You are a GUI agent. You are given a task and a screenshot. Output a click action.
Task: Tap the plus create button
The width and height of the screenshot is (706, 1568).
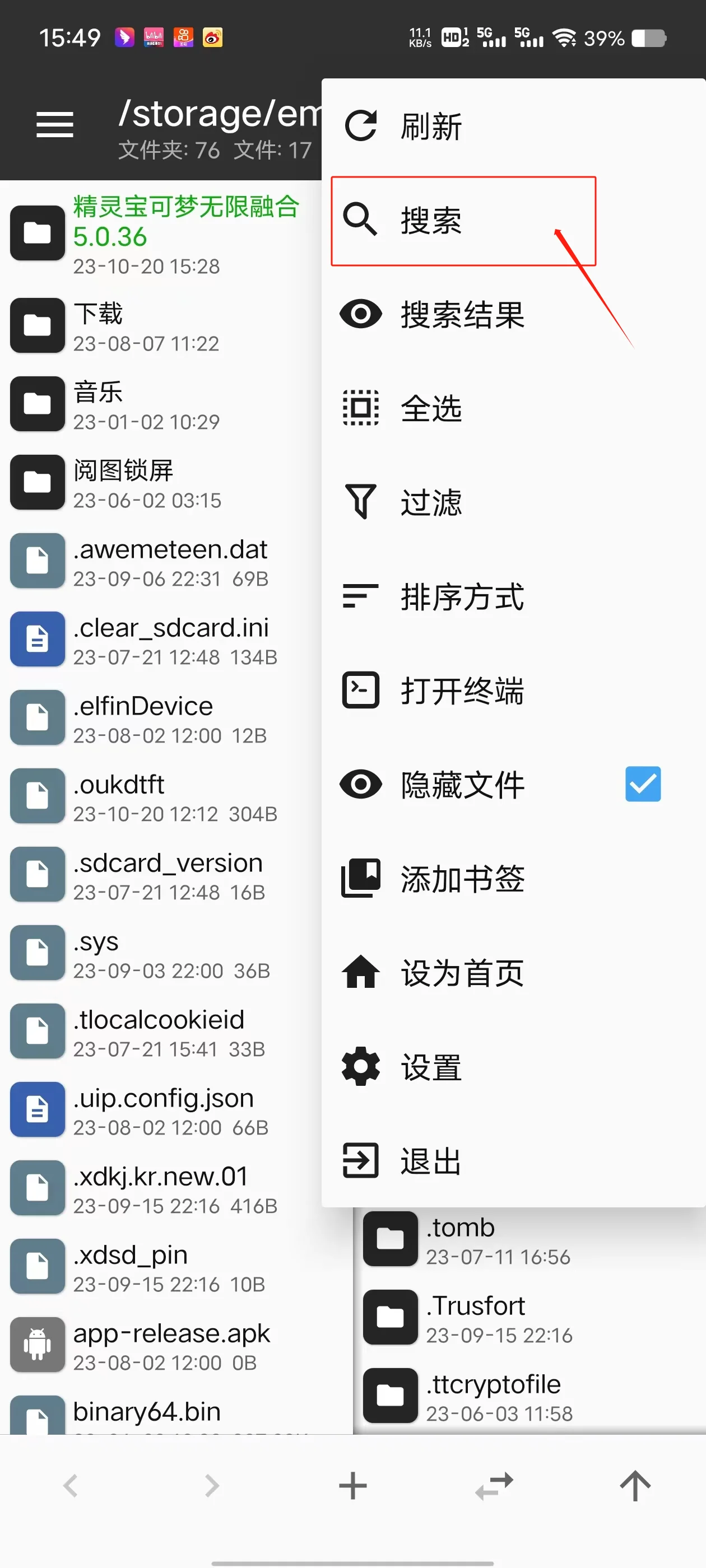point(352,1486)
